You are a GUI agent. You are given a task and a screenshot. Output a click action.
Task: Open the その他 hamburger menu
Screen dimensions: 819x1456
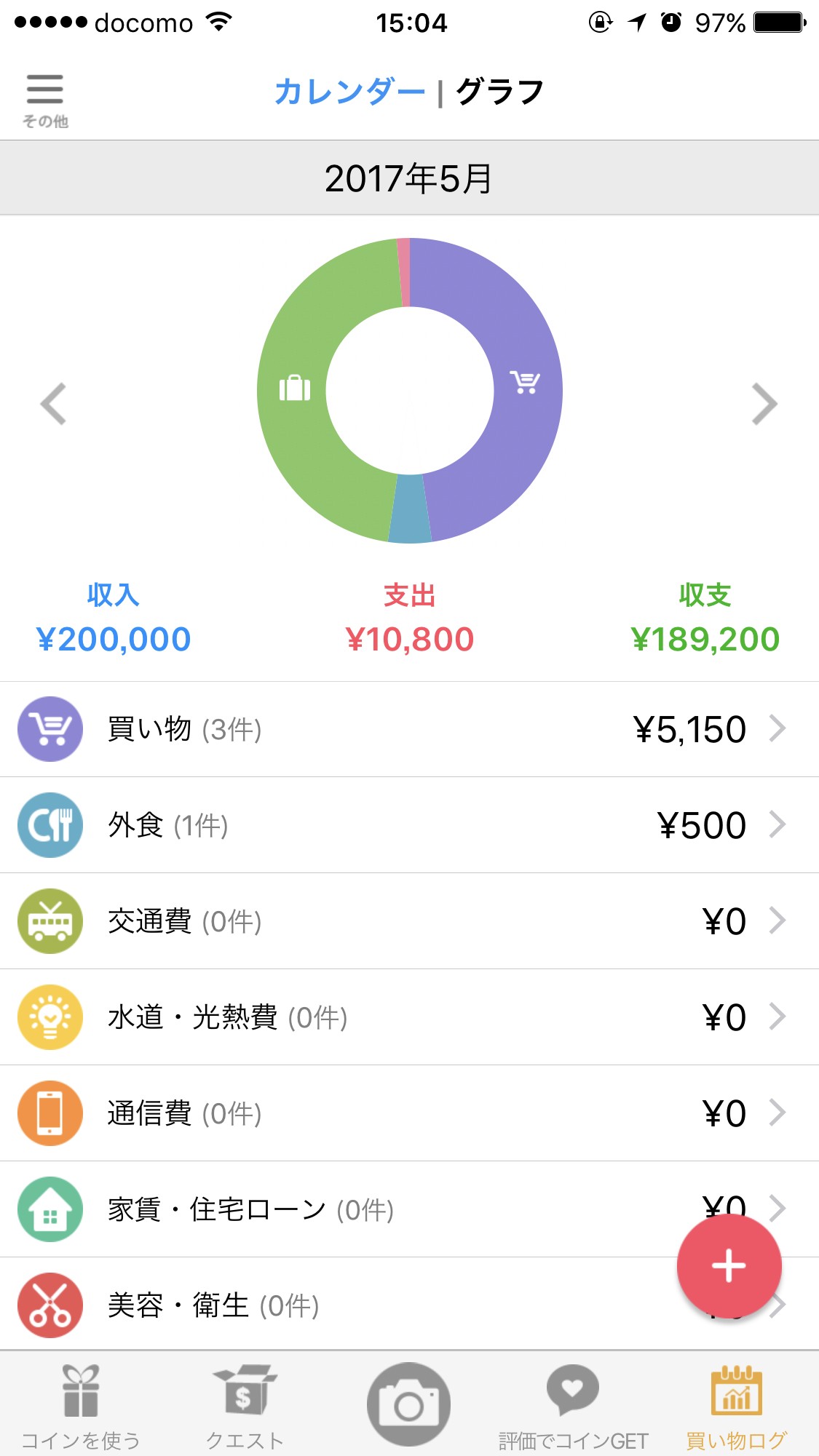coord(45,100)
